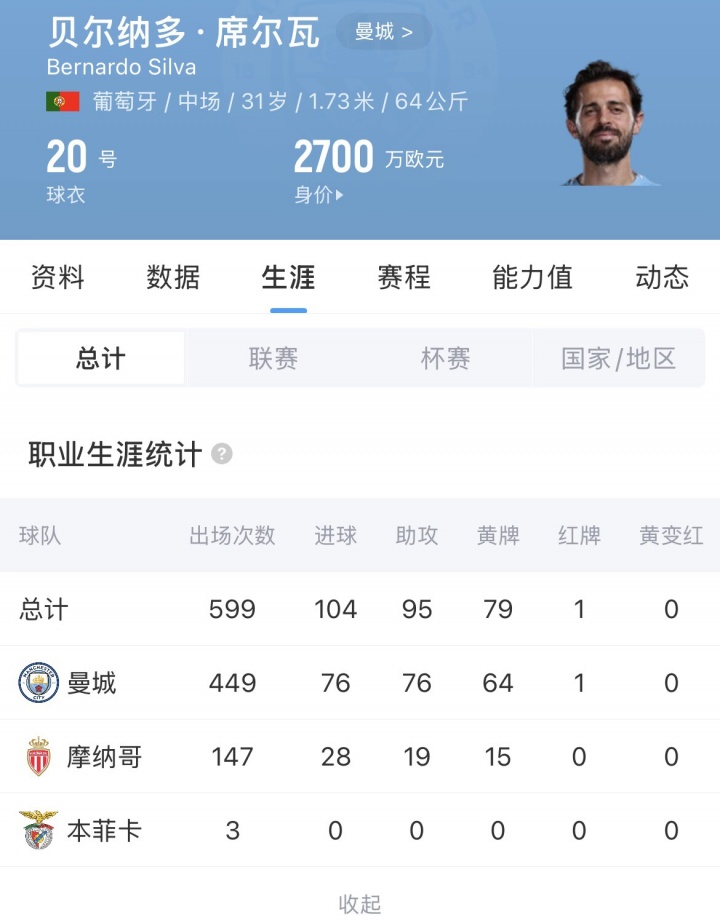Select the 杯赛 statistics filter
720x923 pixels.
[x=444, y=359]
